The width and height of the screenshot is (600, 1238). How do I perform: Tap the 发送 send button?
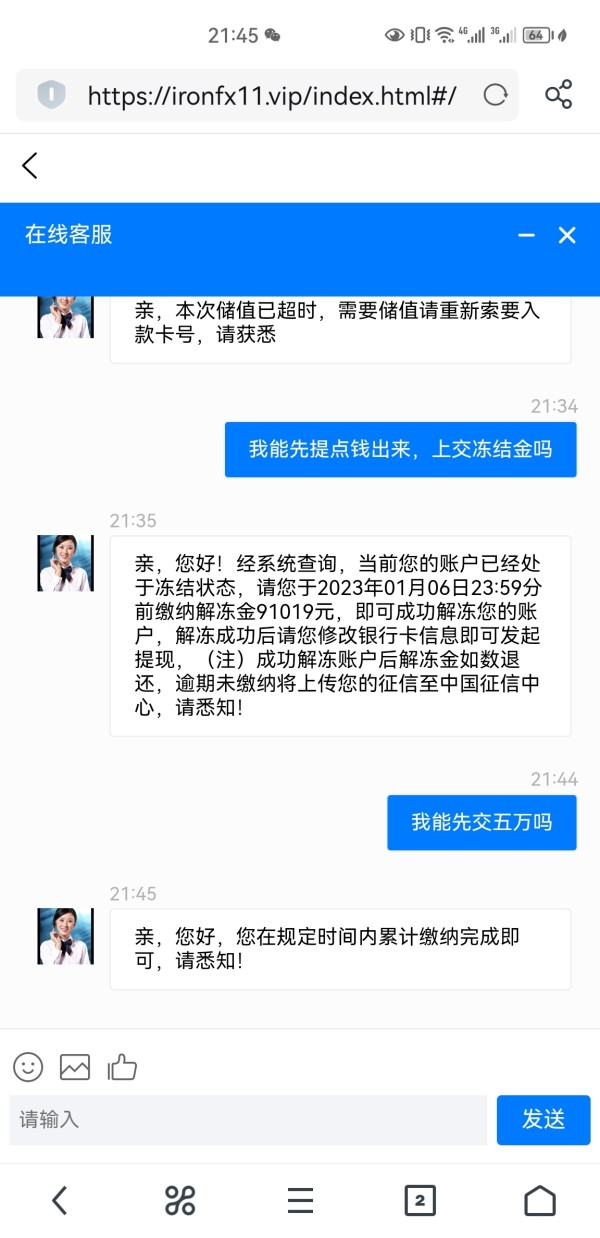coord(543,1120)
